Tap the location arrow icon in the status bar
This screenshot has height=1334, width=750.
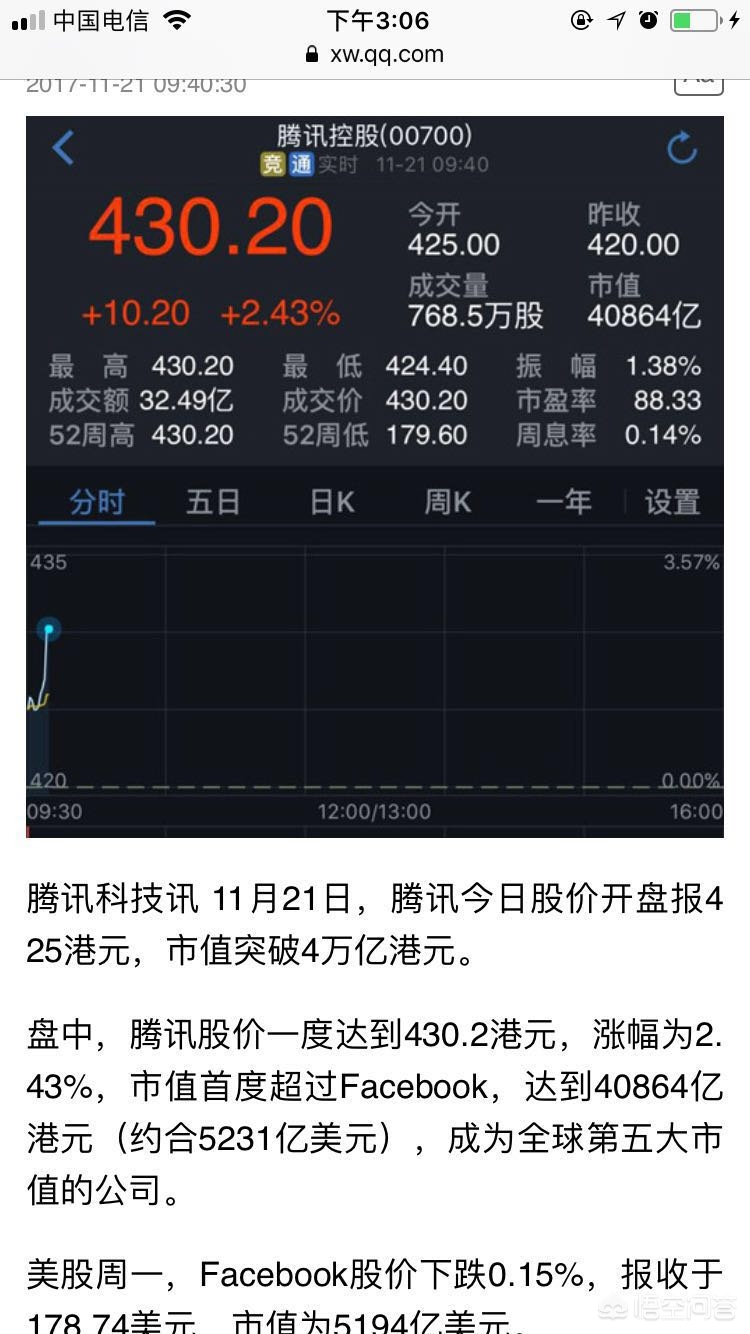pos(616,19)
